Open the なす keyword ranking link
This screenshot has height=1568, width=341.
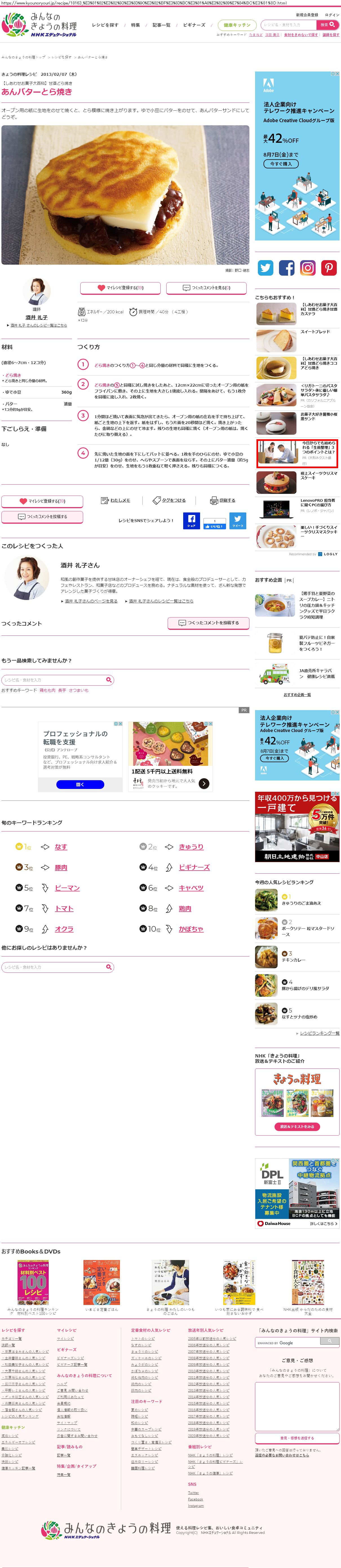[x=61, y=847]
